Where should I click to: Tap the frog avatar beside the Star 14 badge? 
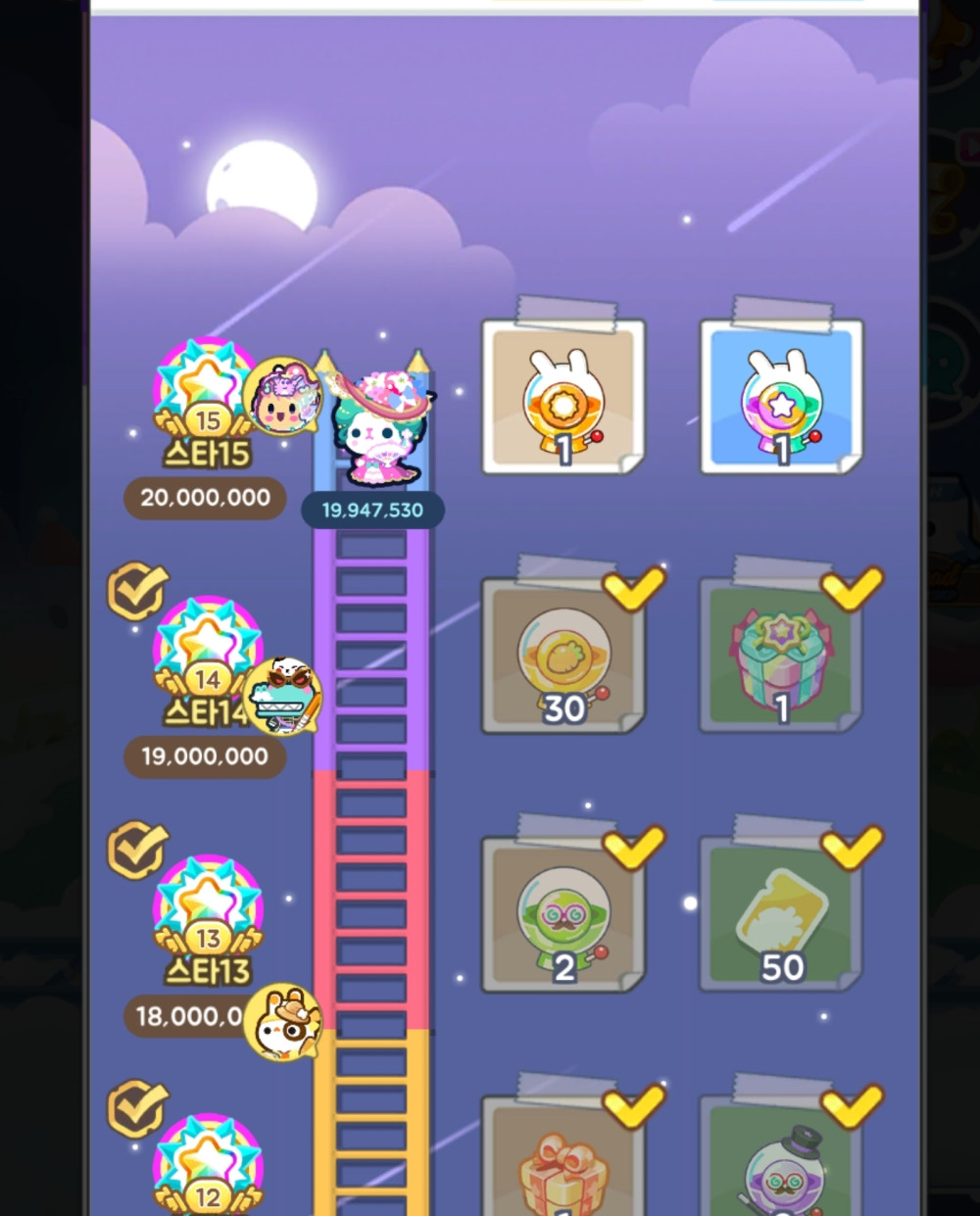click(281, 696)
